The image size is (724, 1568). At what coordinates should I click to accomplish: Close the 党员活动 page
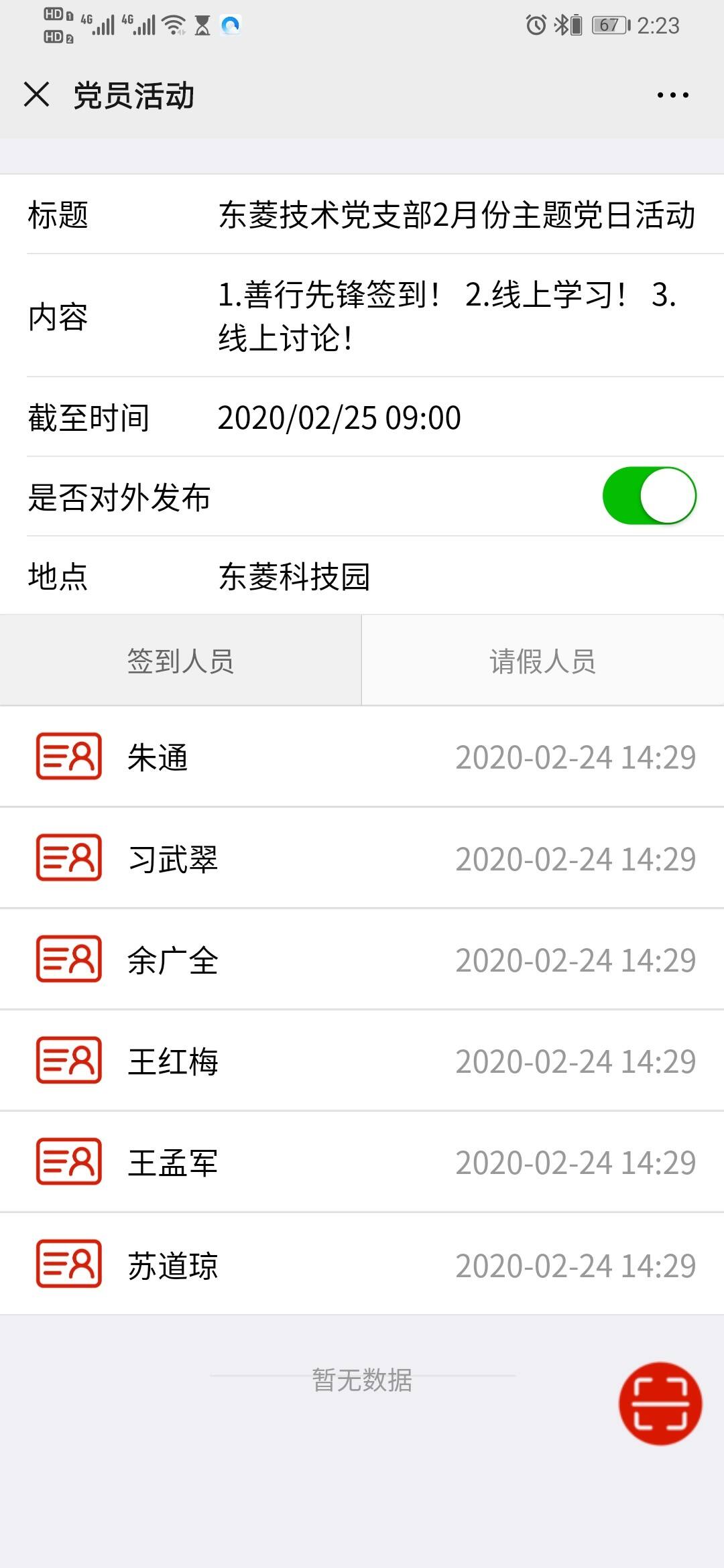tap(36, 94)
